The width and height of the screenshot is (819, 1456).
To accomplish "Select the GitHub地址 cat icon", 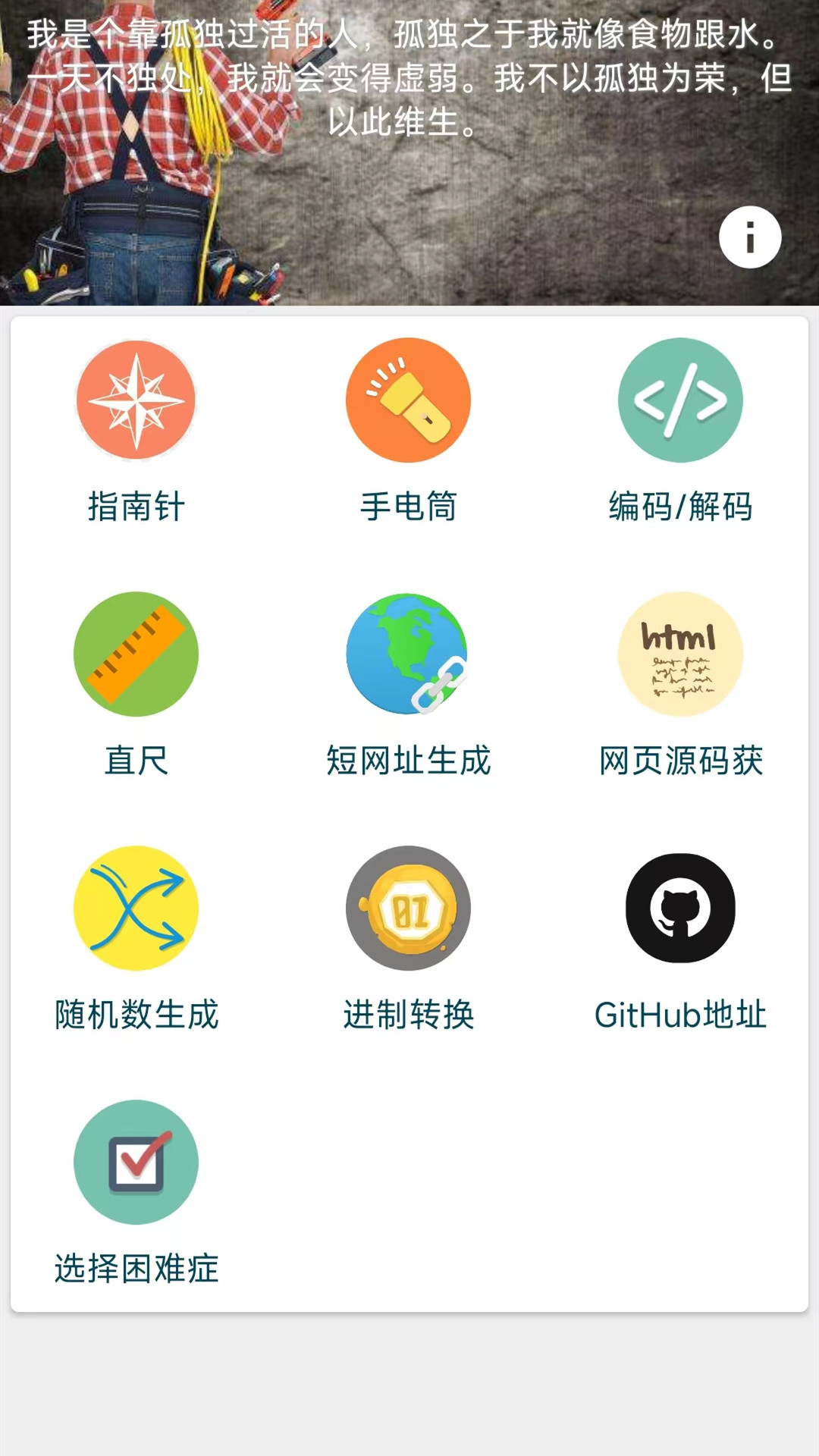I will click(x=680, y=908).
